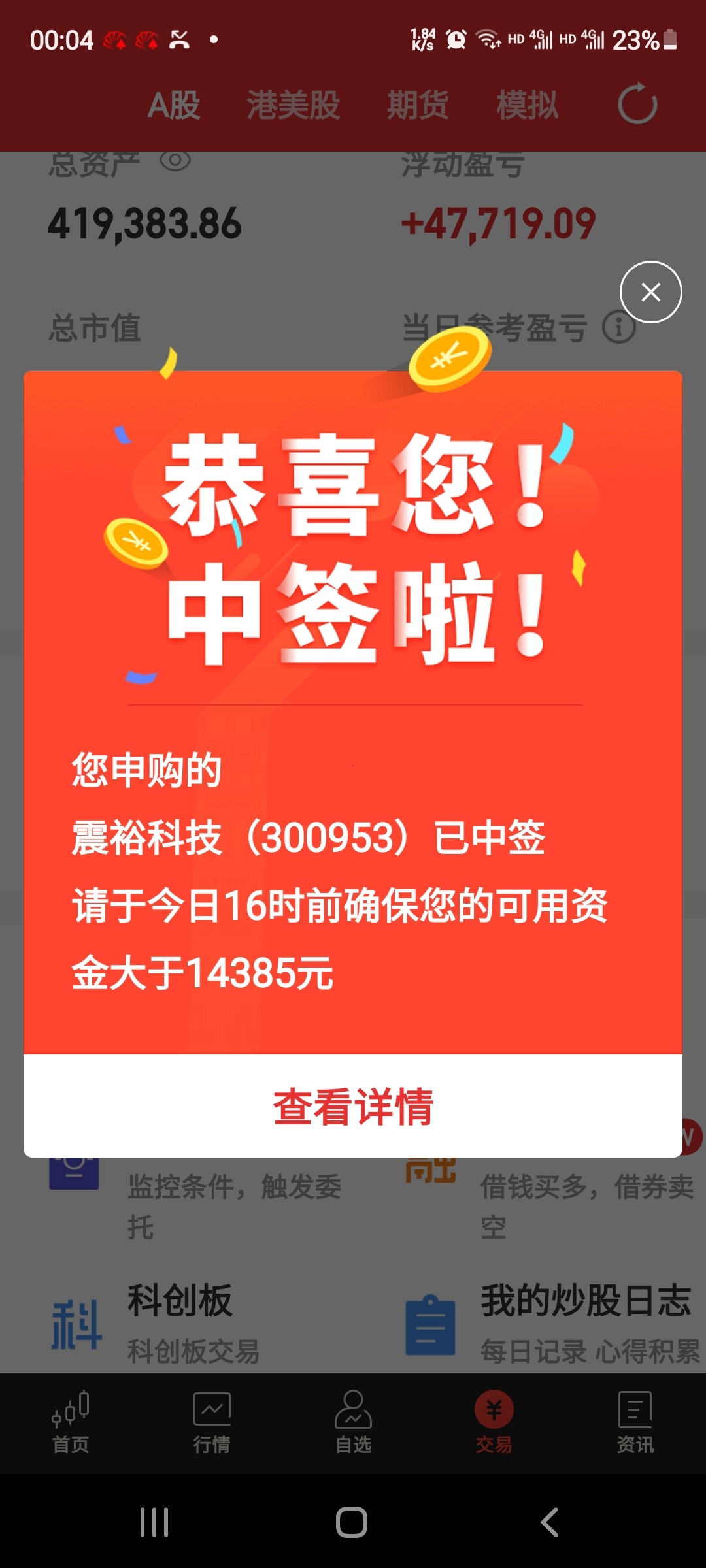Refresh account data with the circular arrow

(x=637, y=104)
